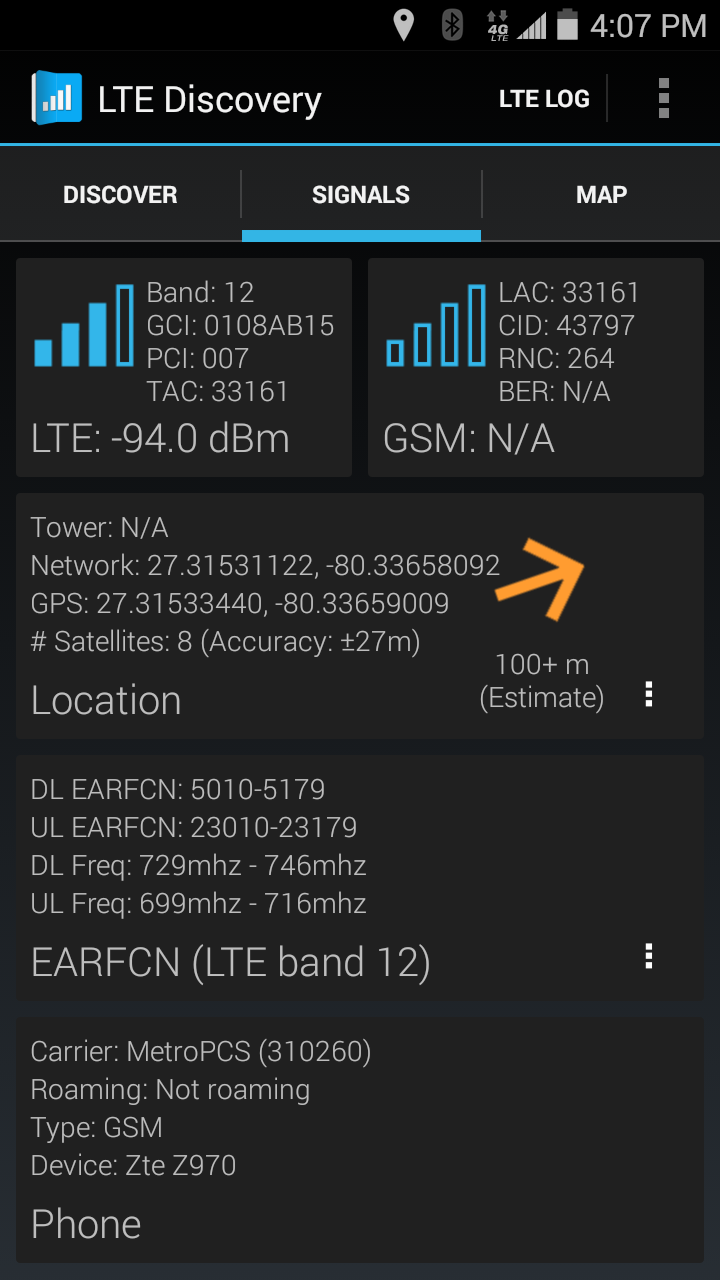This screenshot has height=1280, width=720.
Task: Switch to the Map tab
Action: (601, 195)
